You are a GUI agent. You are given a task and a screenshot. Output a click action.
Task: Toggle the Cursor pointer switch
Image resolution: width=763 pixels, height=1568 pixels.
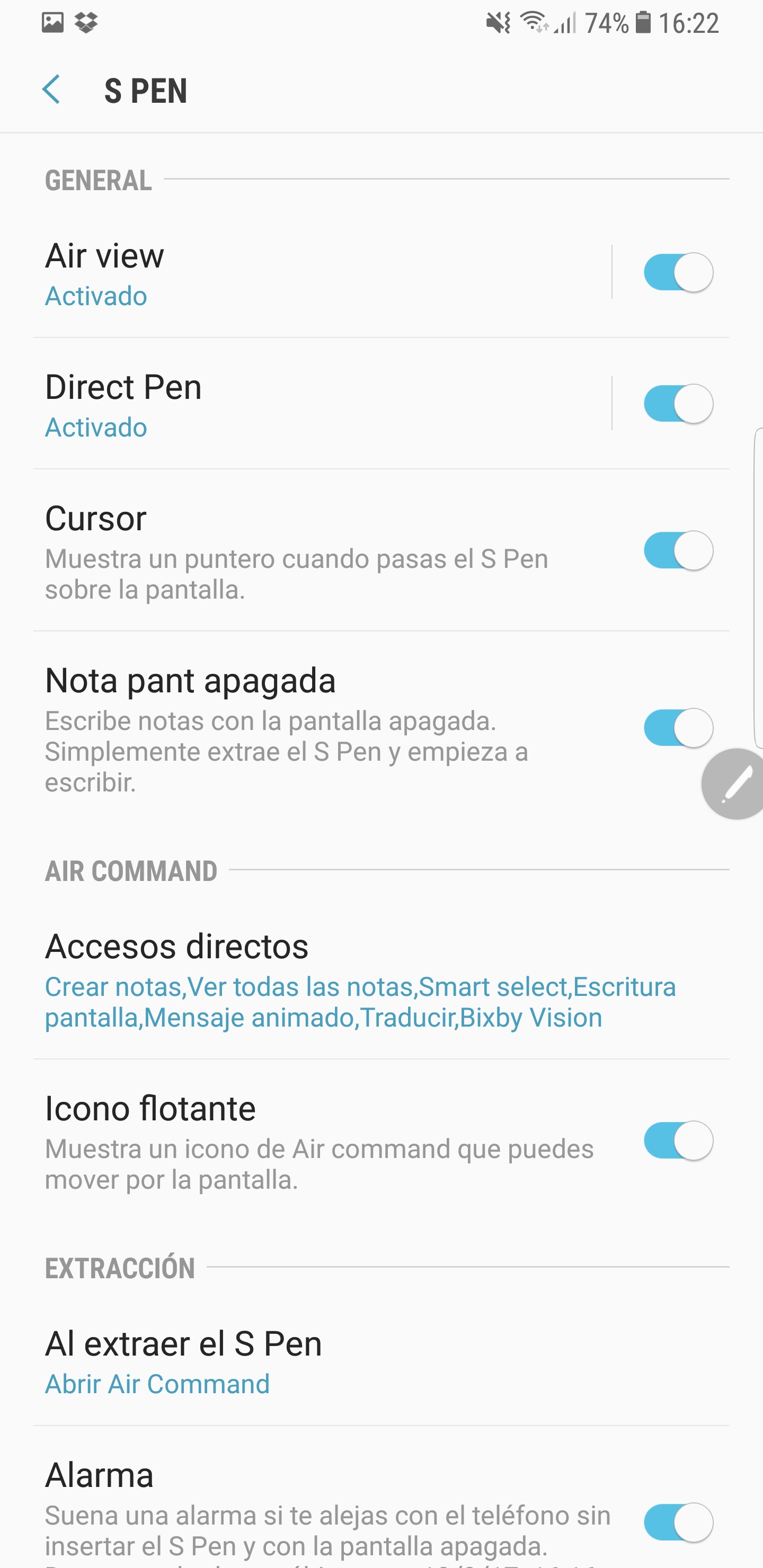pyautogui.click(x=678, y=550)
